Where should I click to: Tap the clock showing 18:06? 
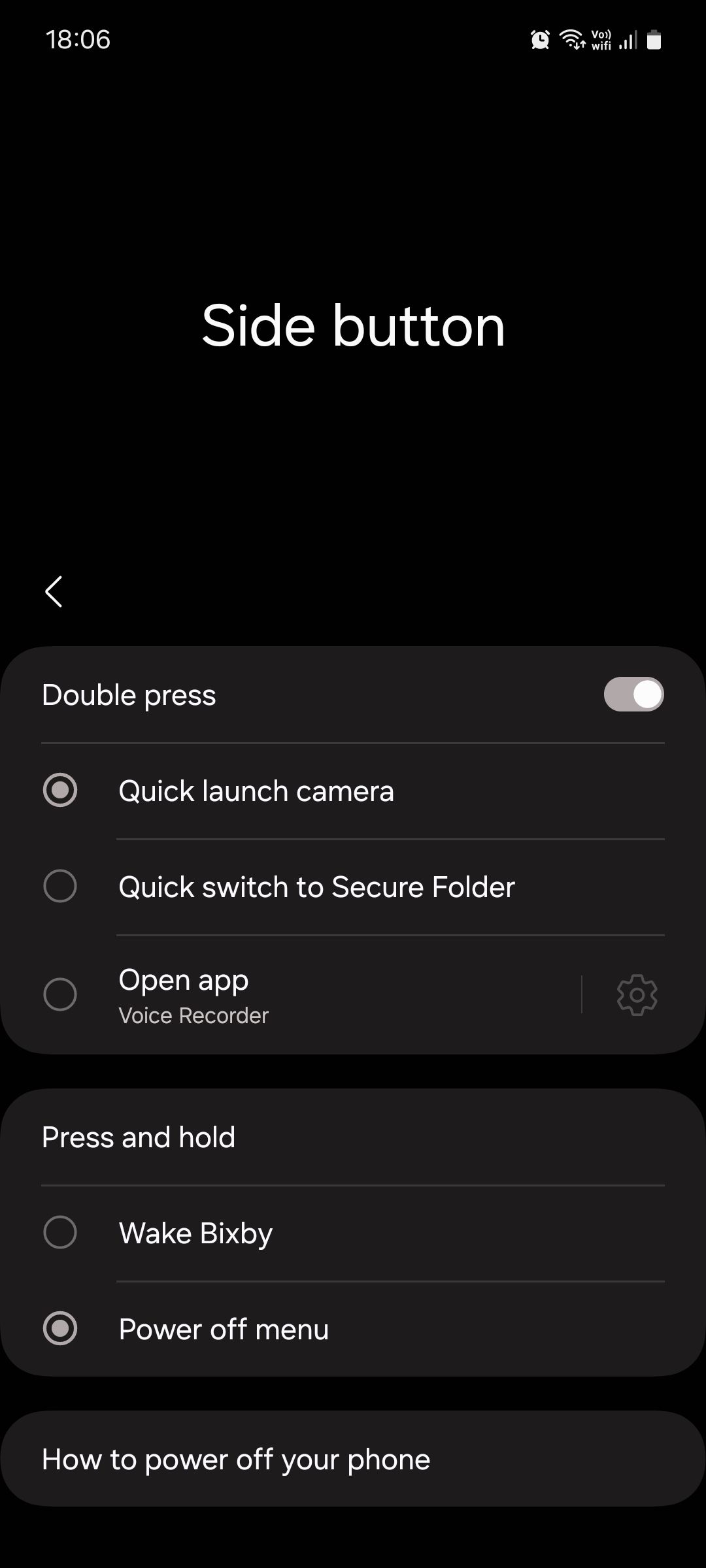click(x=78, y=39)
